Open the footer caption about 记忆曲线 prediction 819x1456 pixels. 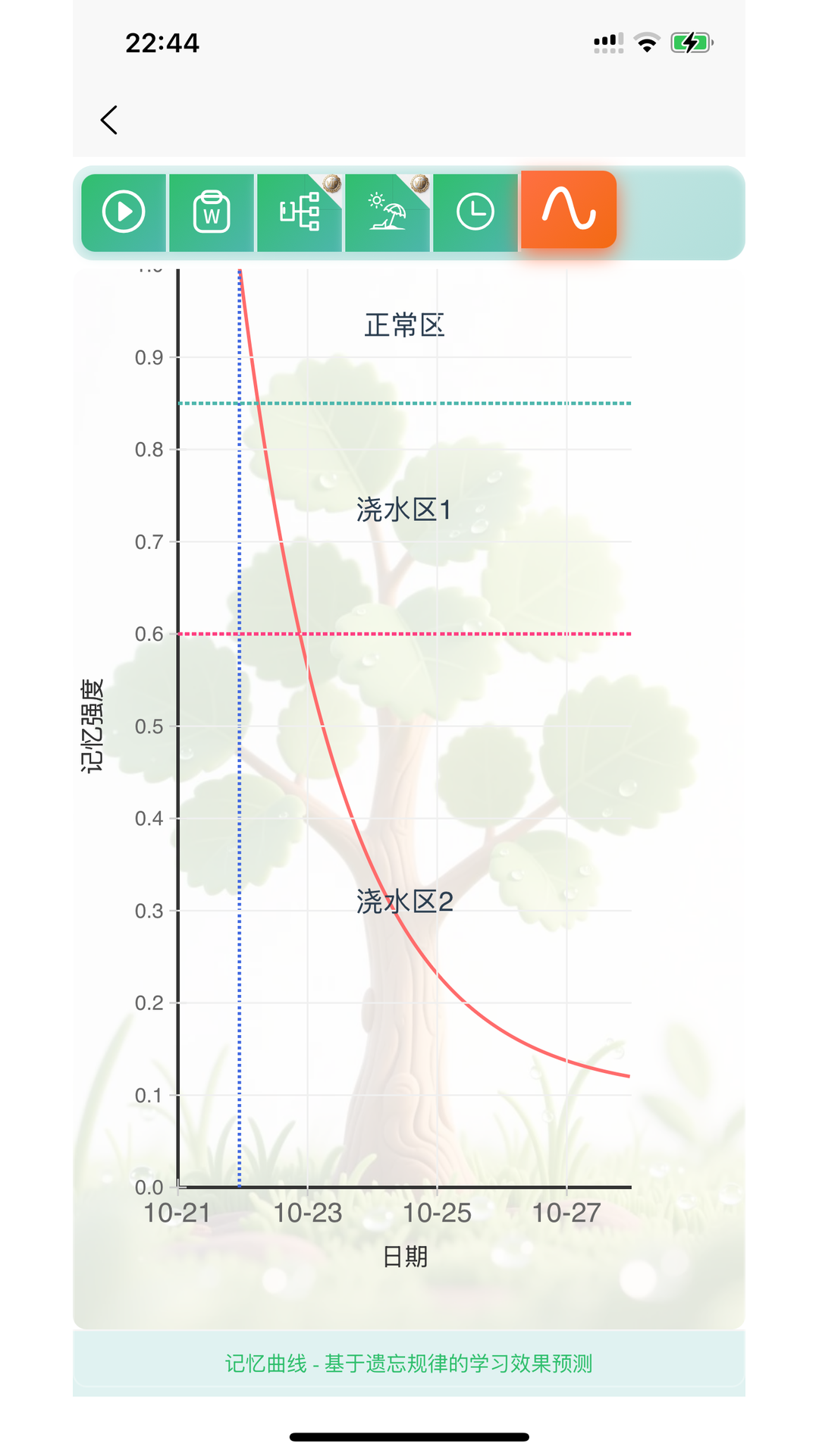click(x=409, y=1362)
